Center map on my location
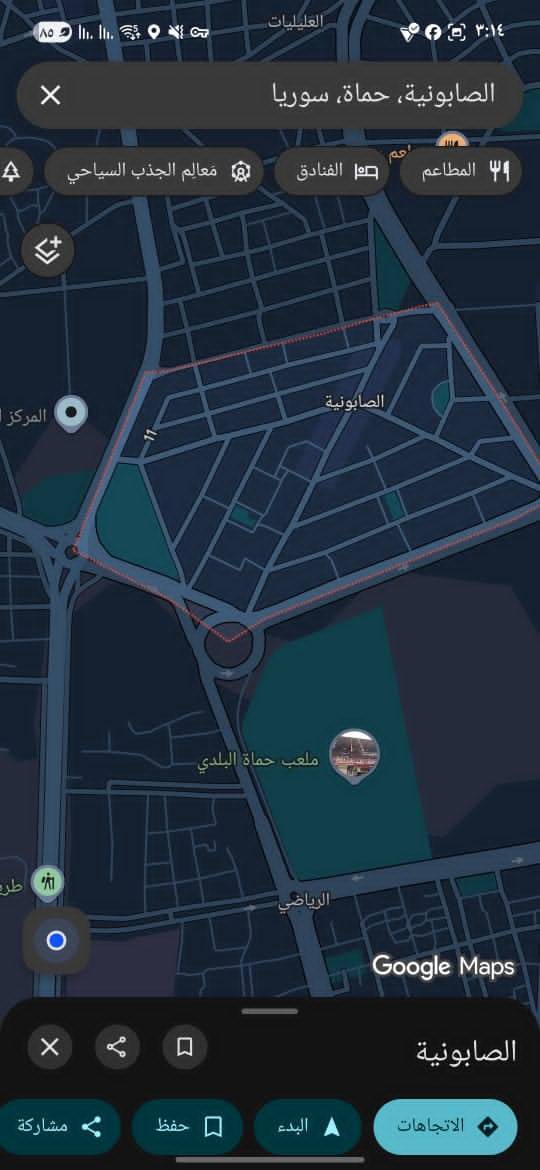The width and height of the screenshot is (540, 1170). 56,941
